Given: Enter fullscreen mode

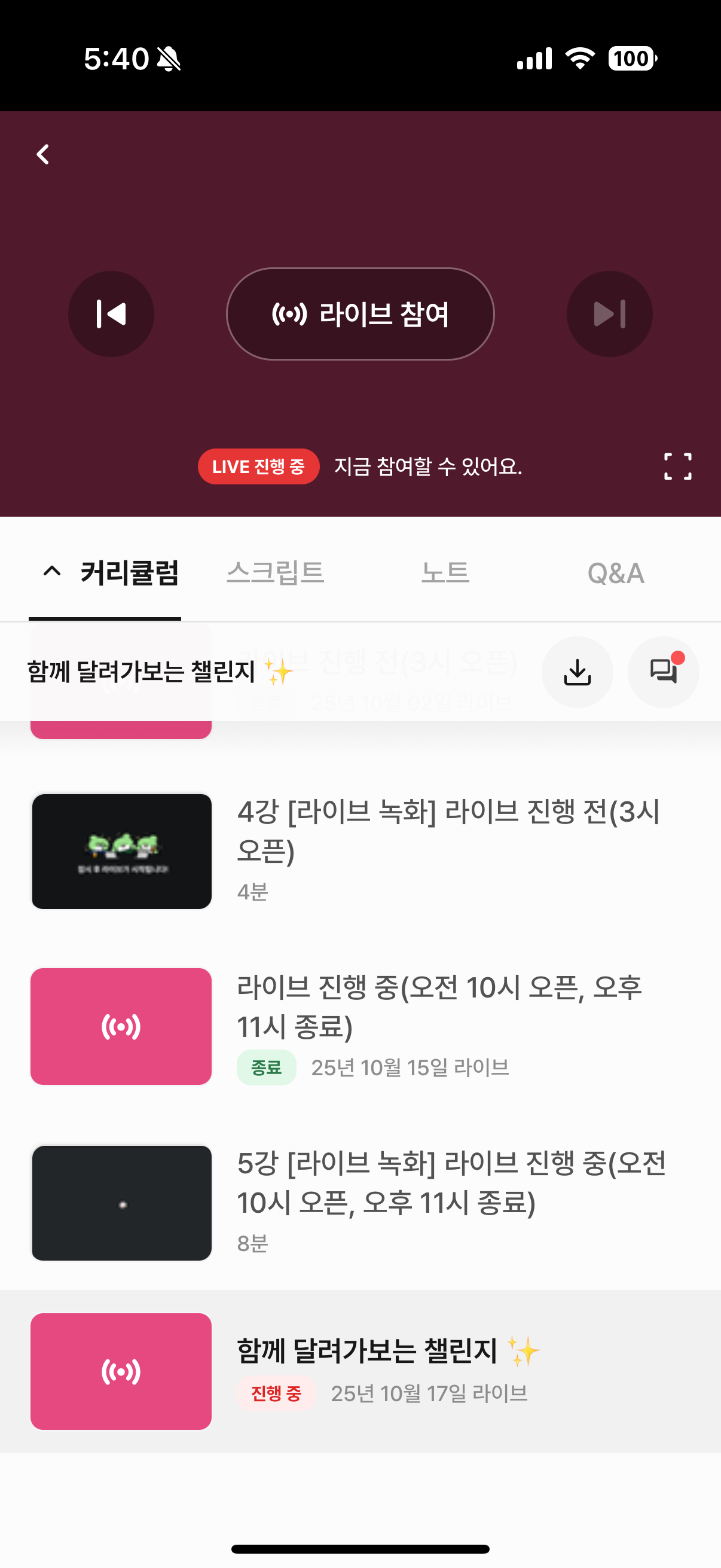Looking at the screenshot, I should [677, 466].
